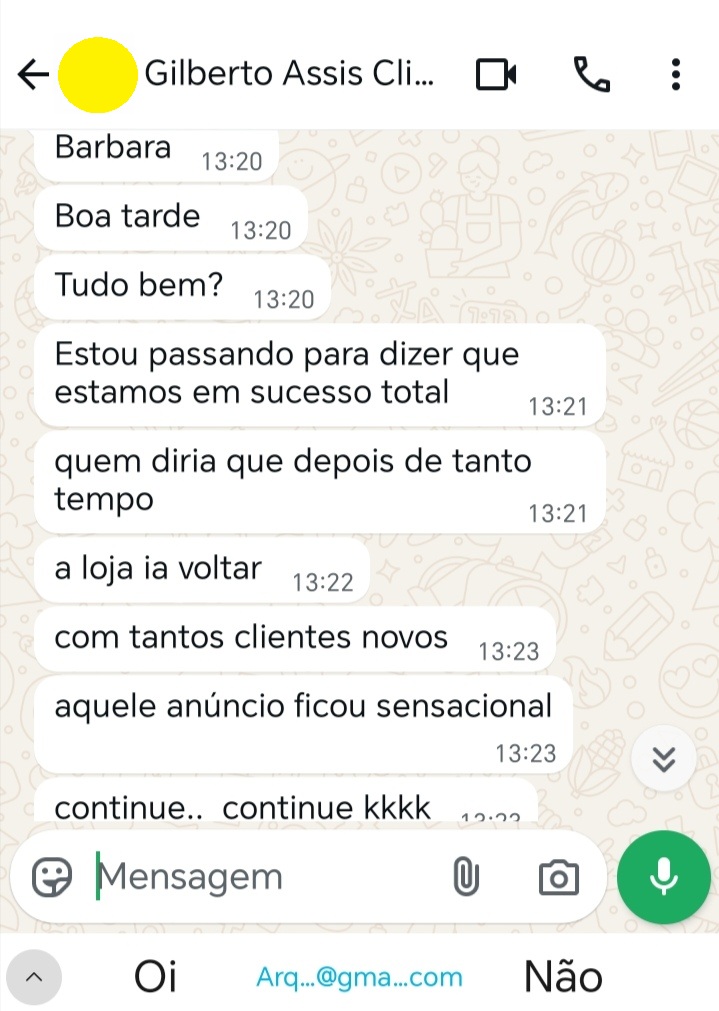Expand the keyboard suggestion bar arrow
The width and height of the screenshot is (719, 1011).
[33, 977]
